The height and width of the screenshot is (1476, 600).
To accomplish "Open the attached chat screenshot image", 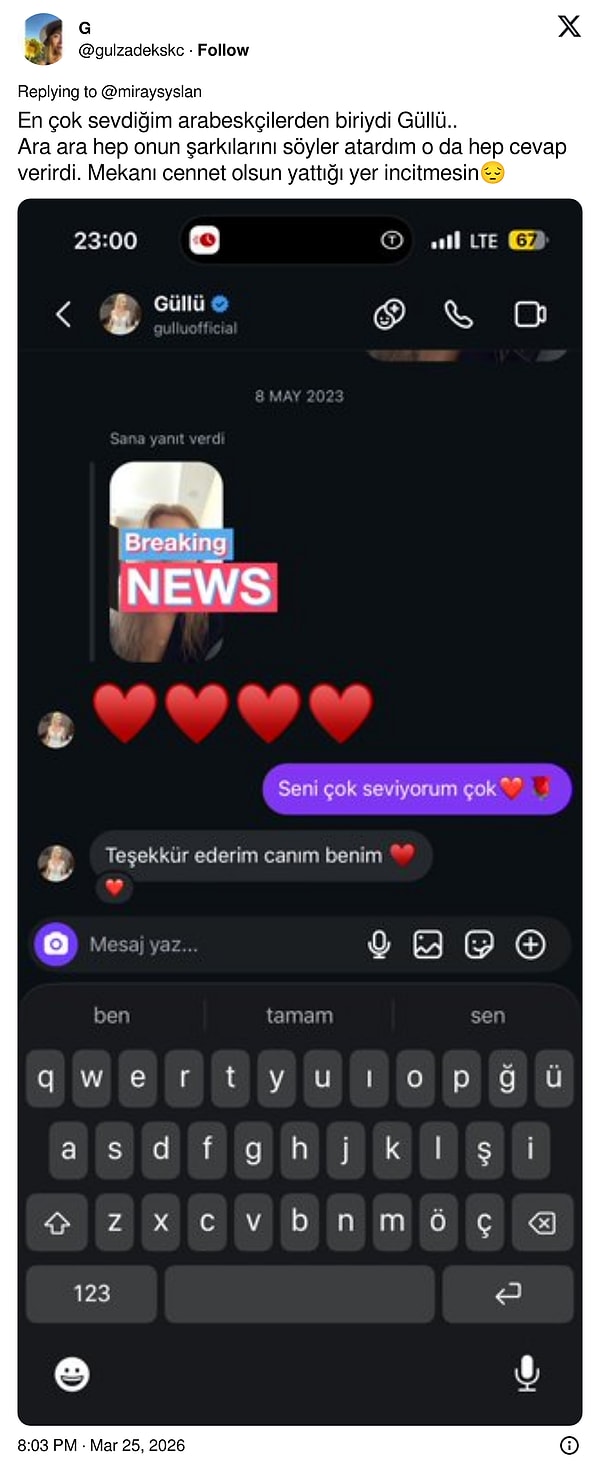I will point(300,810).
